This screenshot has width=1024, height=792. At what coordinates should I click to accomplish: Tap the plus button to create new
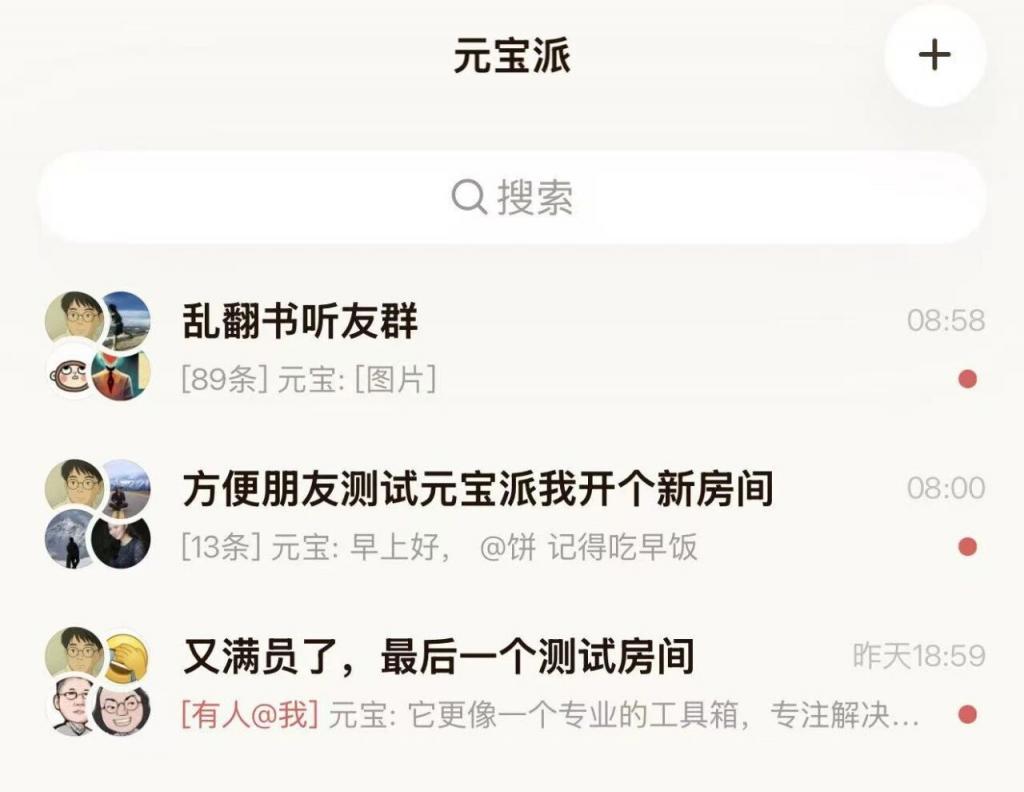coord(934,55)
